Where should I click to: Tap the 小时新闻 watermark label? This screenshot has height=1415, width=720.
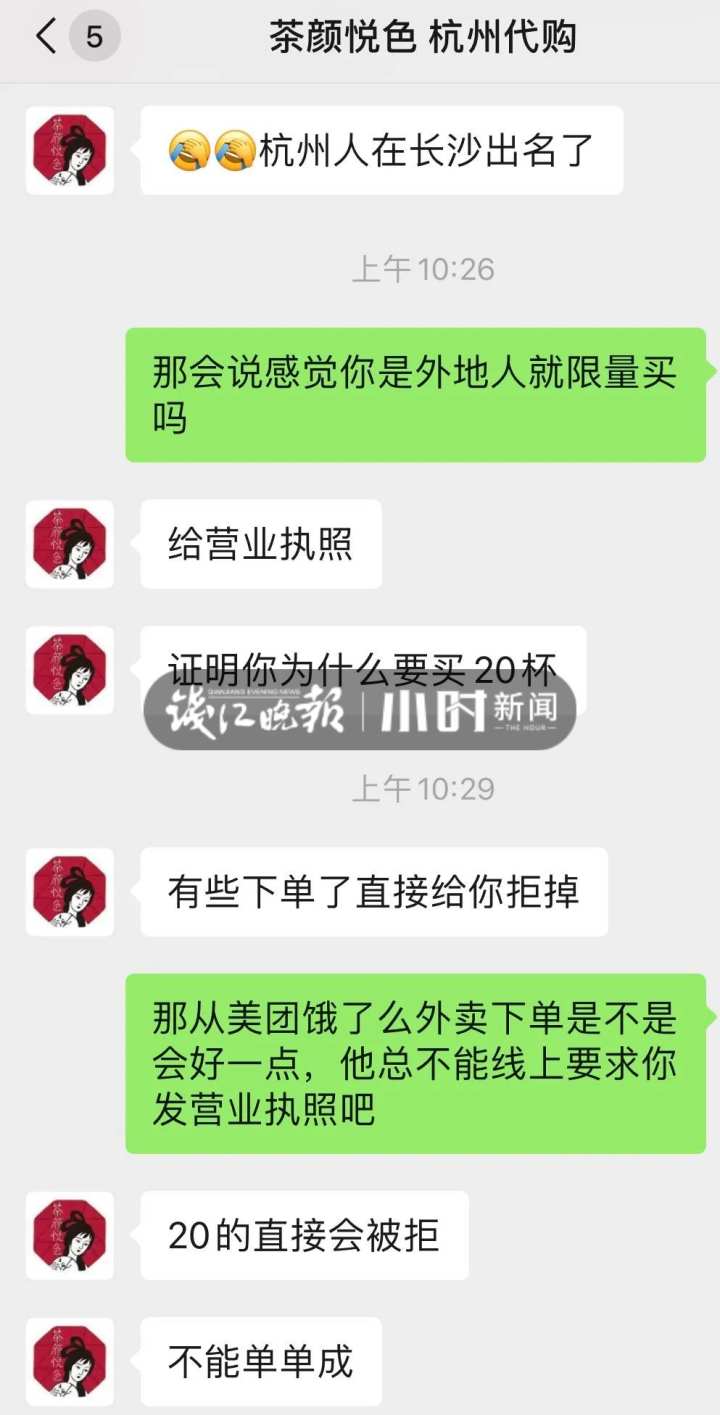pos(470,712)
